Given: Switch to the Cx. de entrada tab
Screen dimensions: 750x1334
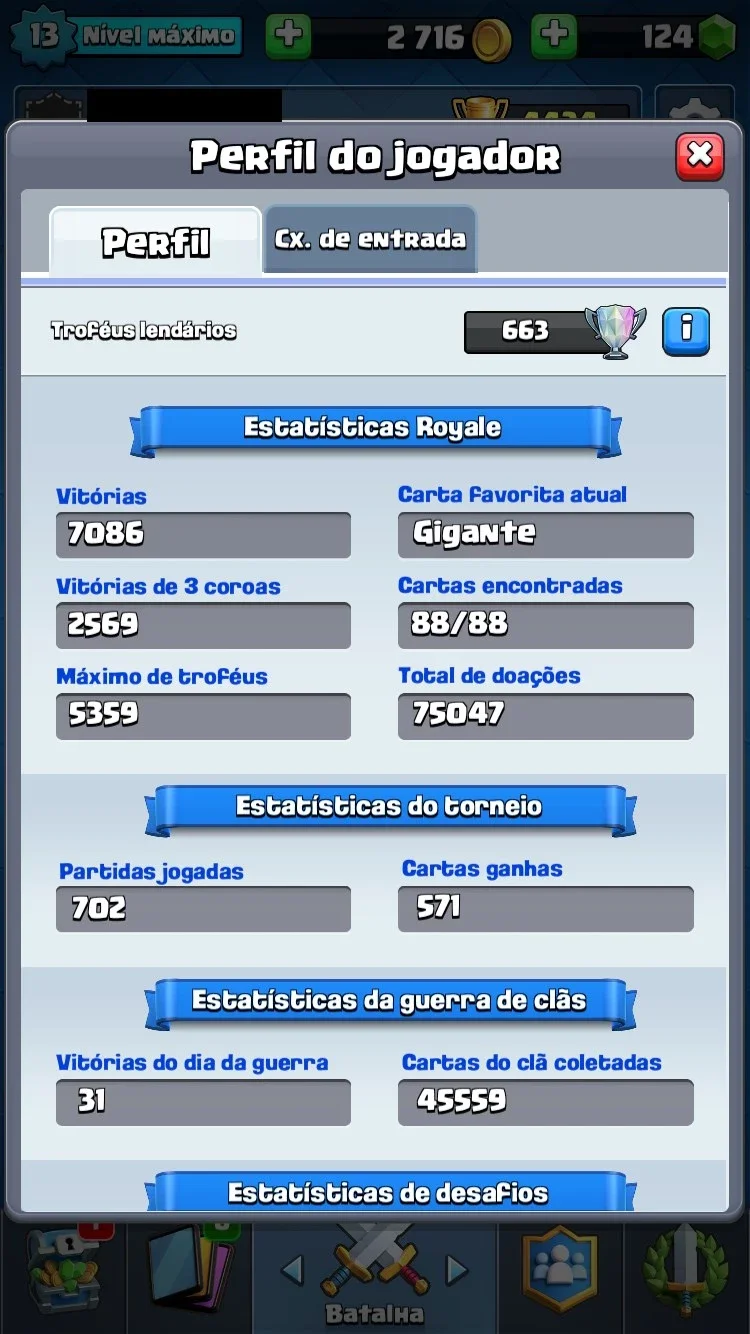Looking at the screenshot, I should (x=370, y=239).
